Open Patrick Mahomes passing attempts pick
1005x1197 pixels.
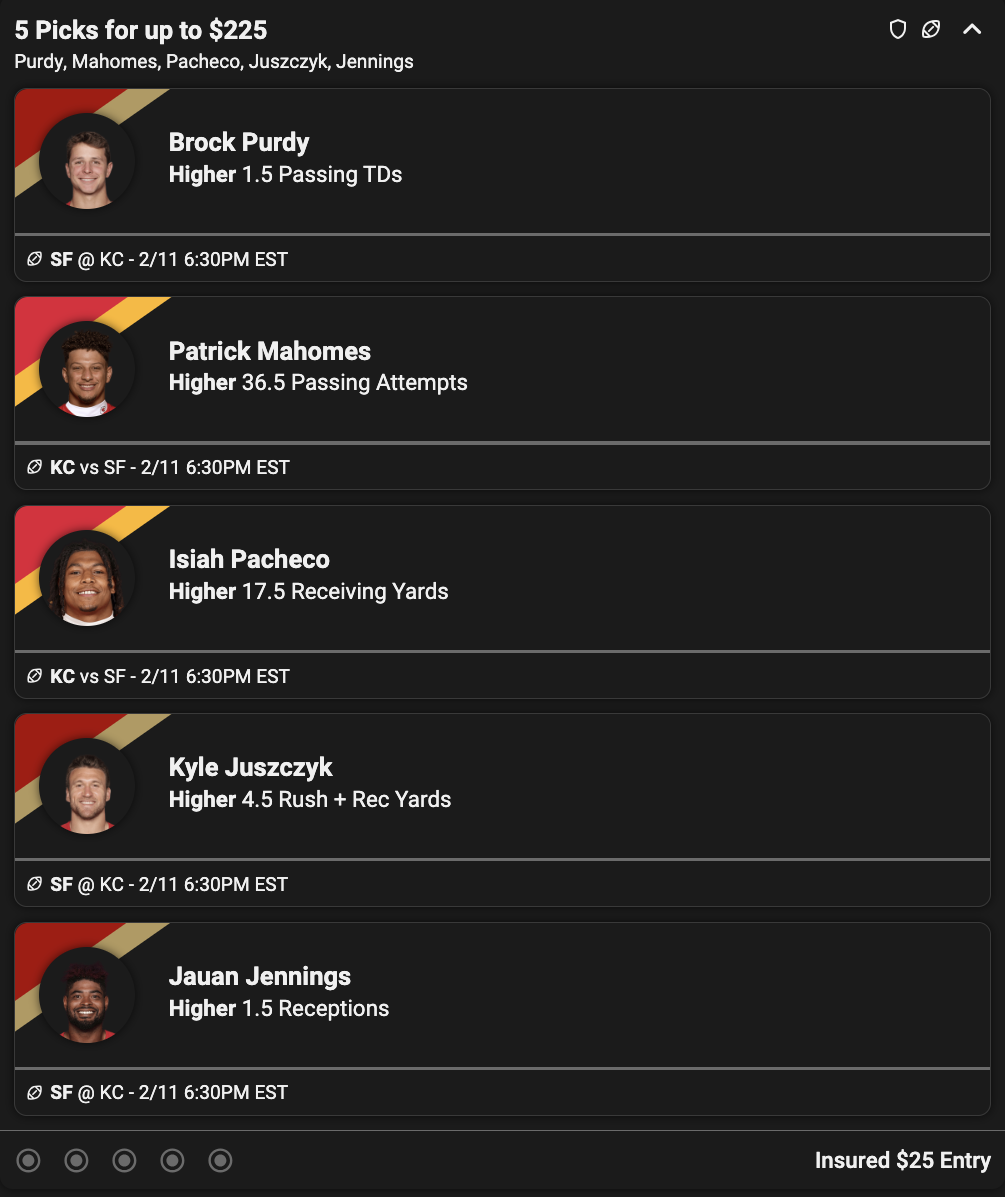coord(502,370)
